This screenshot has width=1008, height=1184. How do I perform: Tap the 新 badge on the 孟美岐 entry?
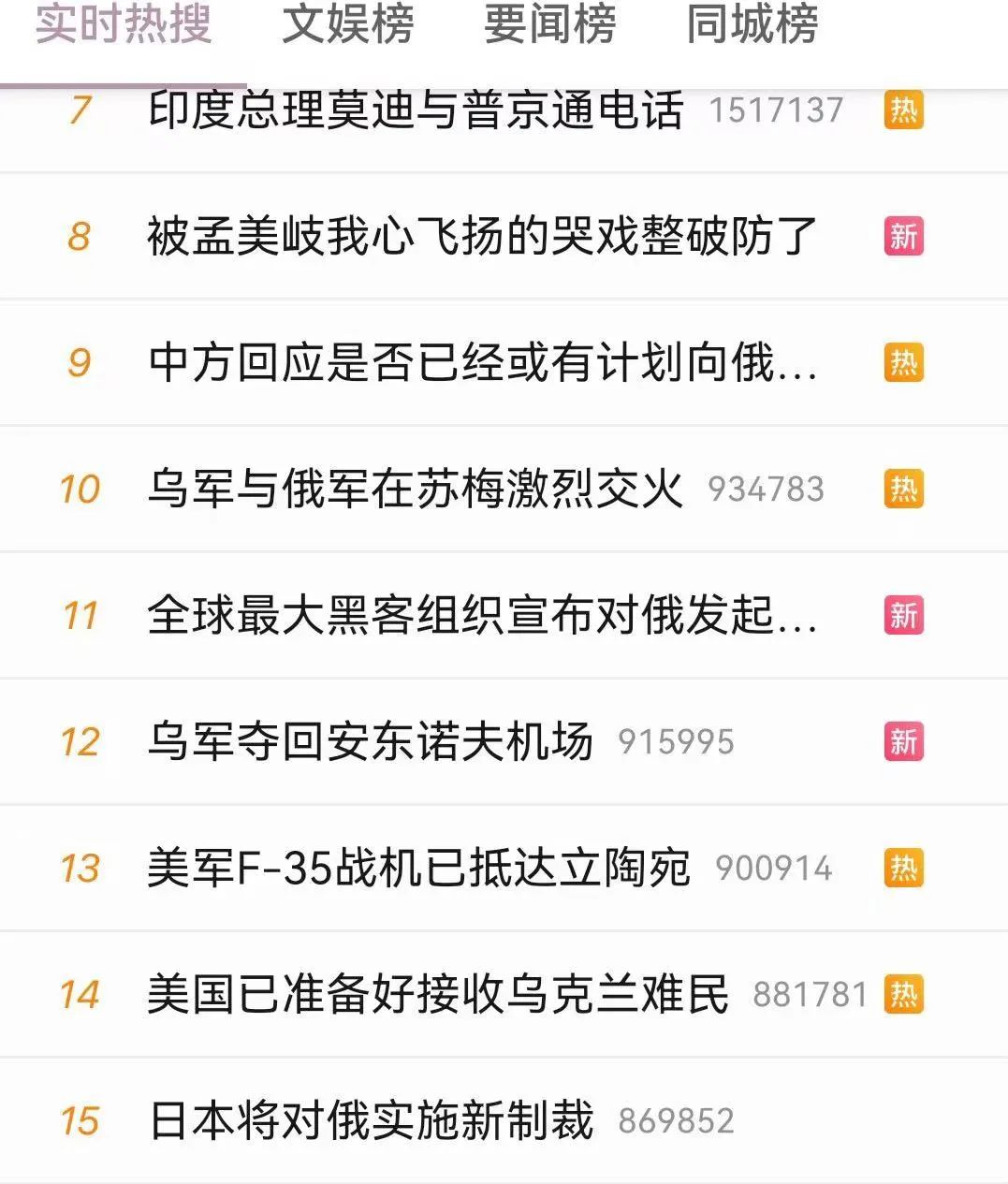[x=901, y=237]
